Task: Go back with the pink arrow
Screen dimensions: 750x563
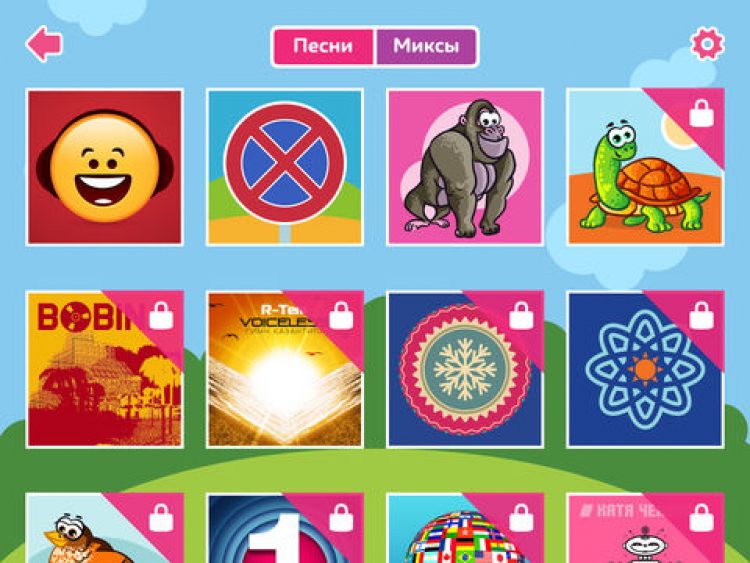Action: coord(44,43)
